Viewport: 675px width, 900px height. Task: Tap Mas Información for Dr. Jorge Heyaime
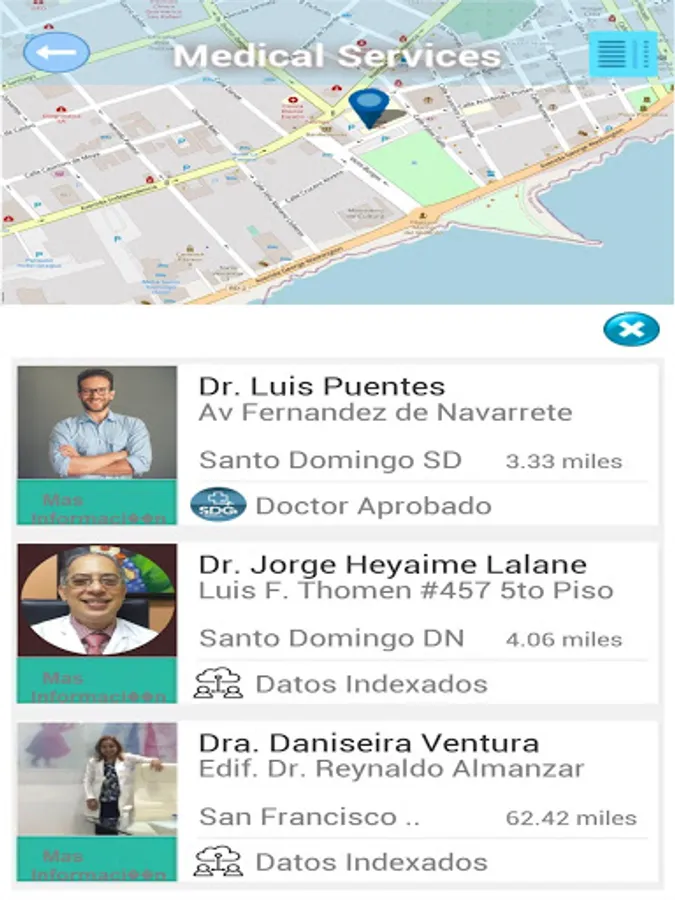click(x=97, y=684)
